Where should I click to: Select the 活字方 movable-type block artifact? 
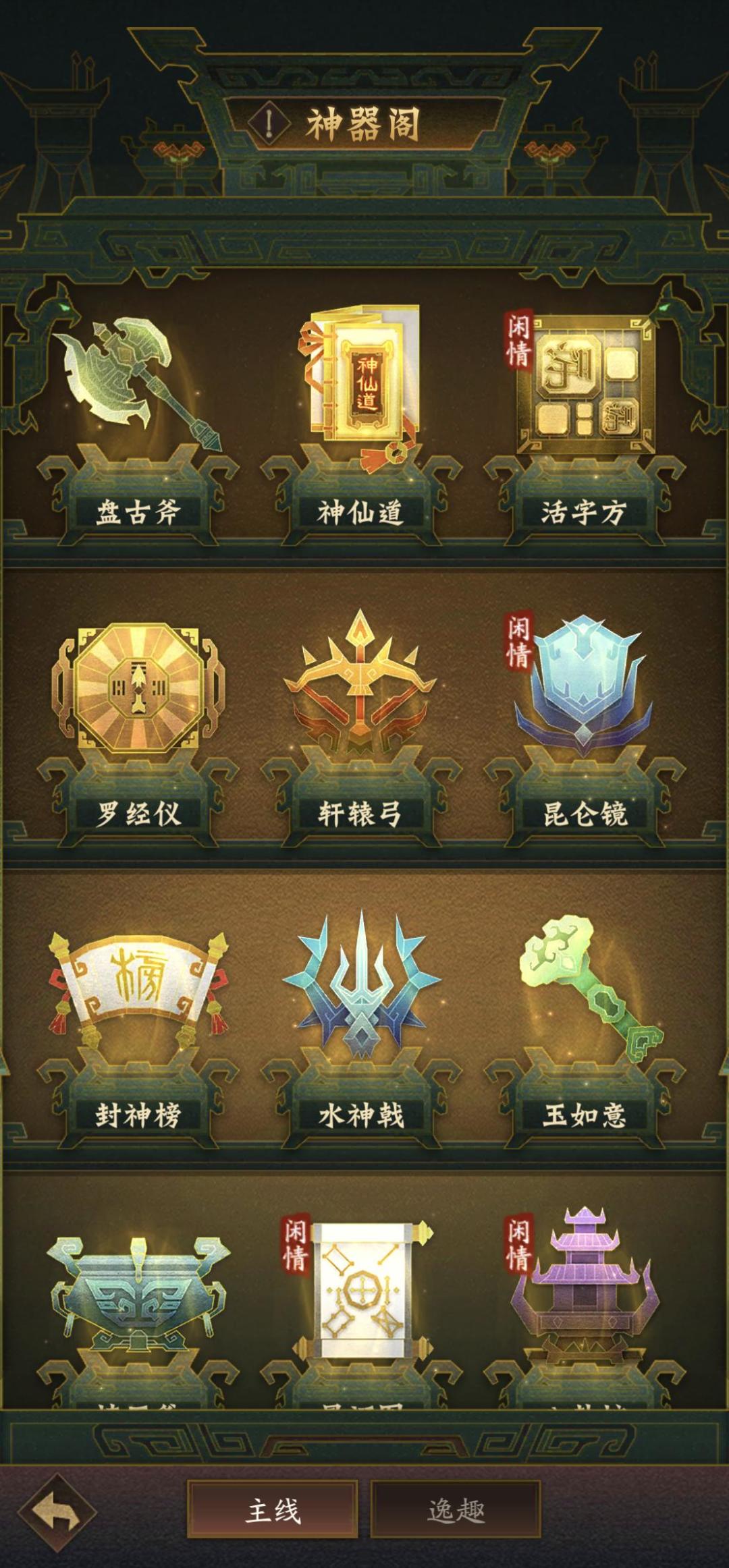point(591,388)
